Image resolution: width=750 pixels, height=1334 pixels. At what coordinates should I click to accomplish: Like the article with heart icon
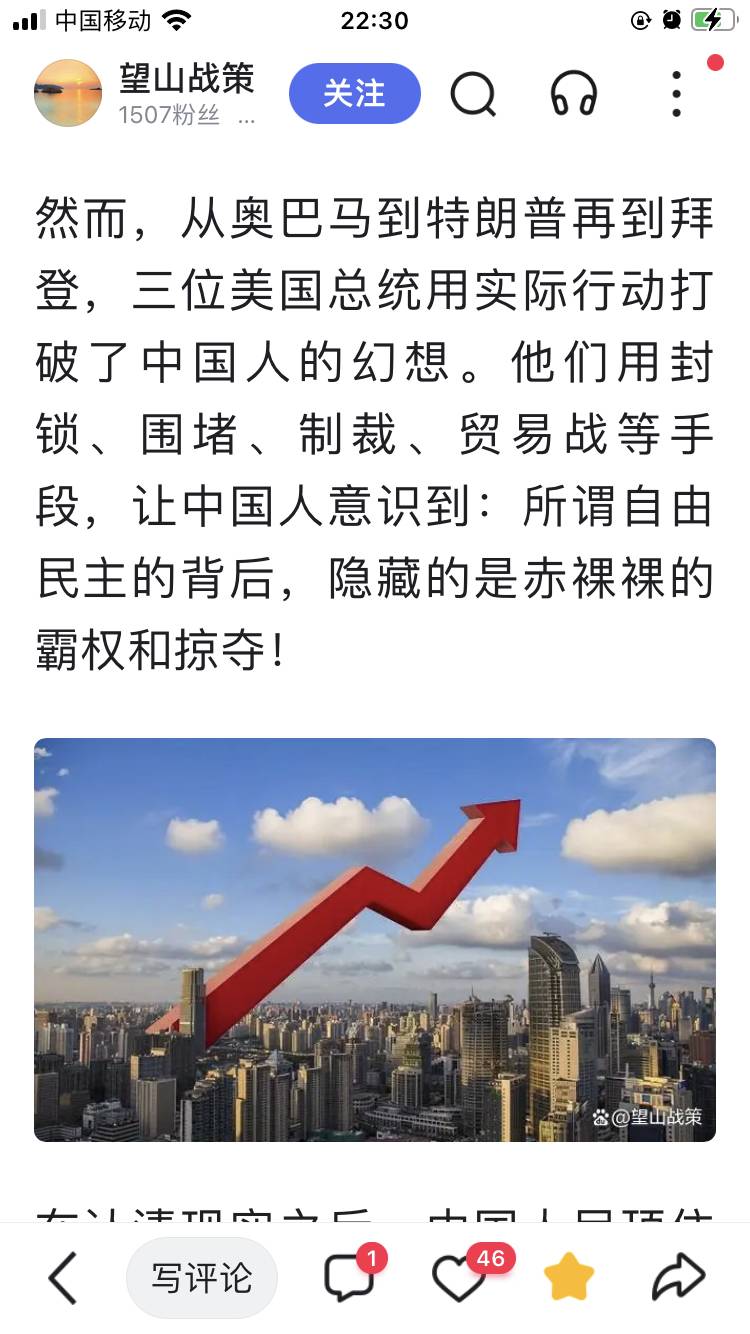[459, 1278]
